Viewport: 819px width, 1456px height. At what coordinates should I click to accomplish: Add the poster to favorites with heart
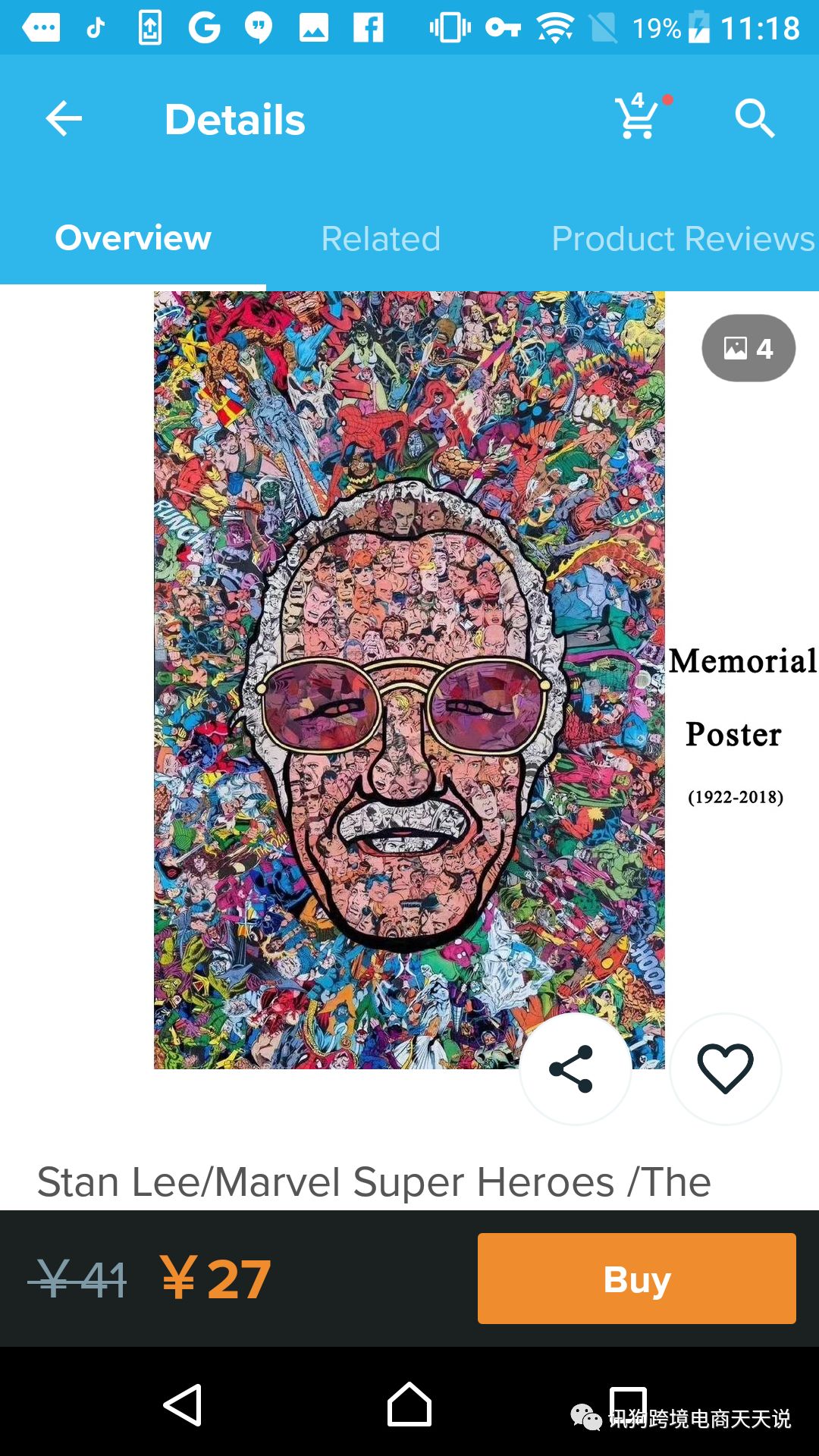pyautogui.click(x=725, y=1068)
